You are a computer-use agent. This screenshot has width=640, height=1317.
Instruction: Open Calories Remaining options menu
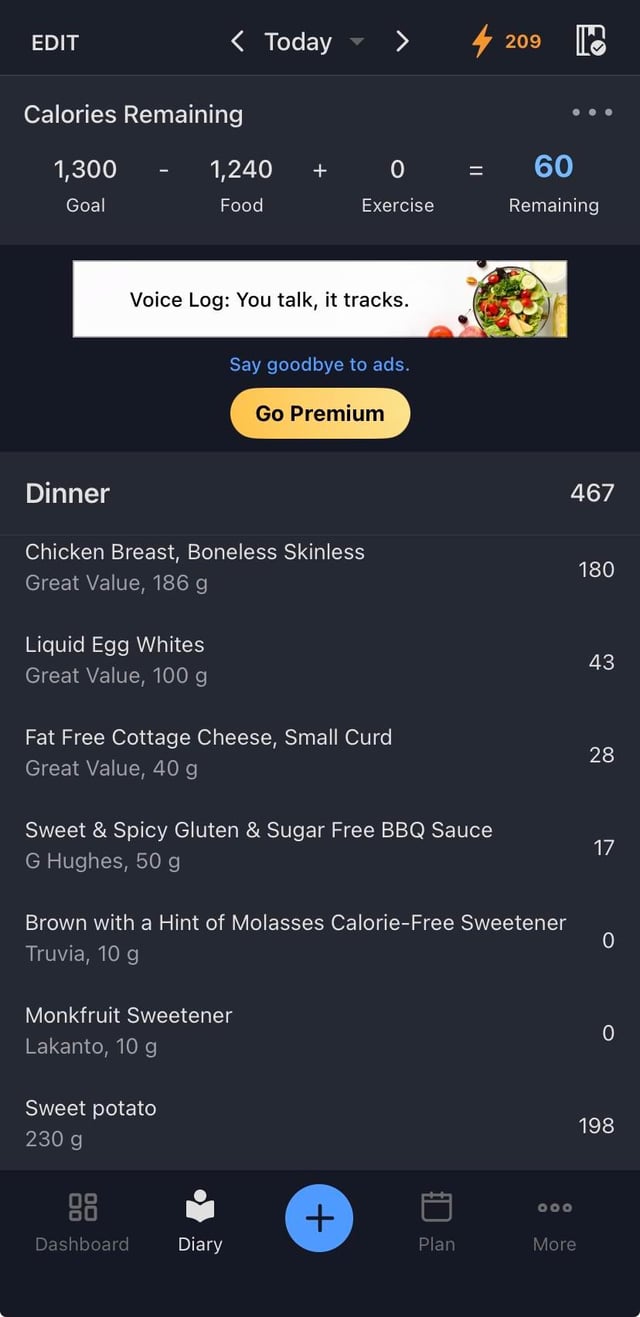pyautogui.click(x=592, y=112)
